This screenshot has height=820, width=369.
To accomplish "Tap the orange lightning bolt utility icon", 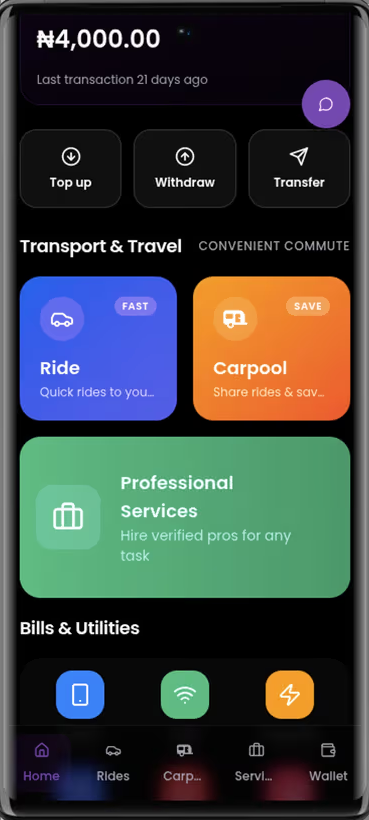I will (290, 694).
